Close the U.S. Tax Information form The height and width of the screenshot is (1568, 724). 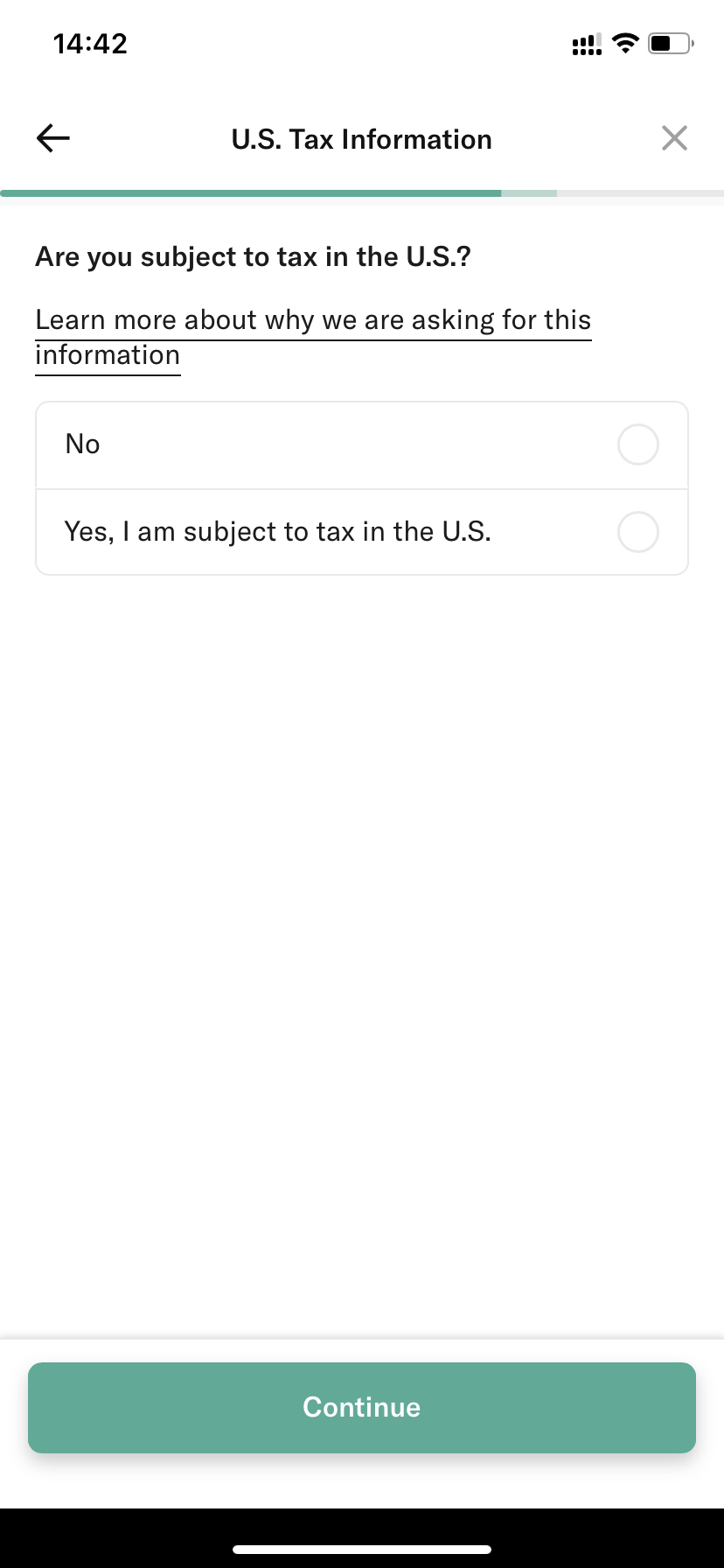click(674, 138)
